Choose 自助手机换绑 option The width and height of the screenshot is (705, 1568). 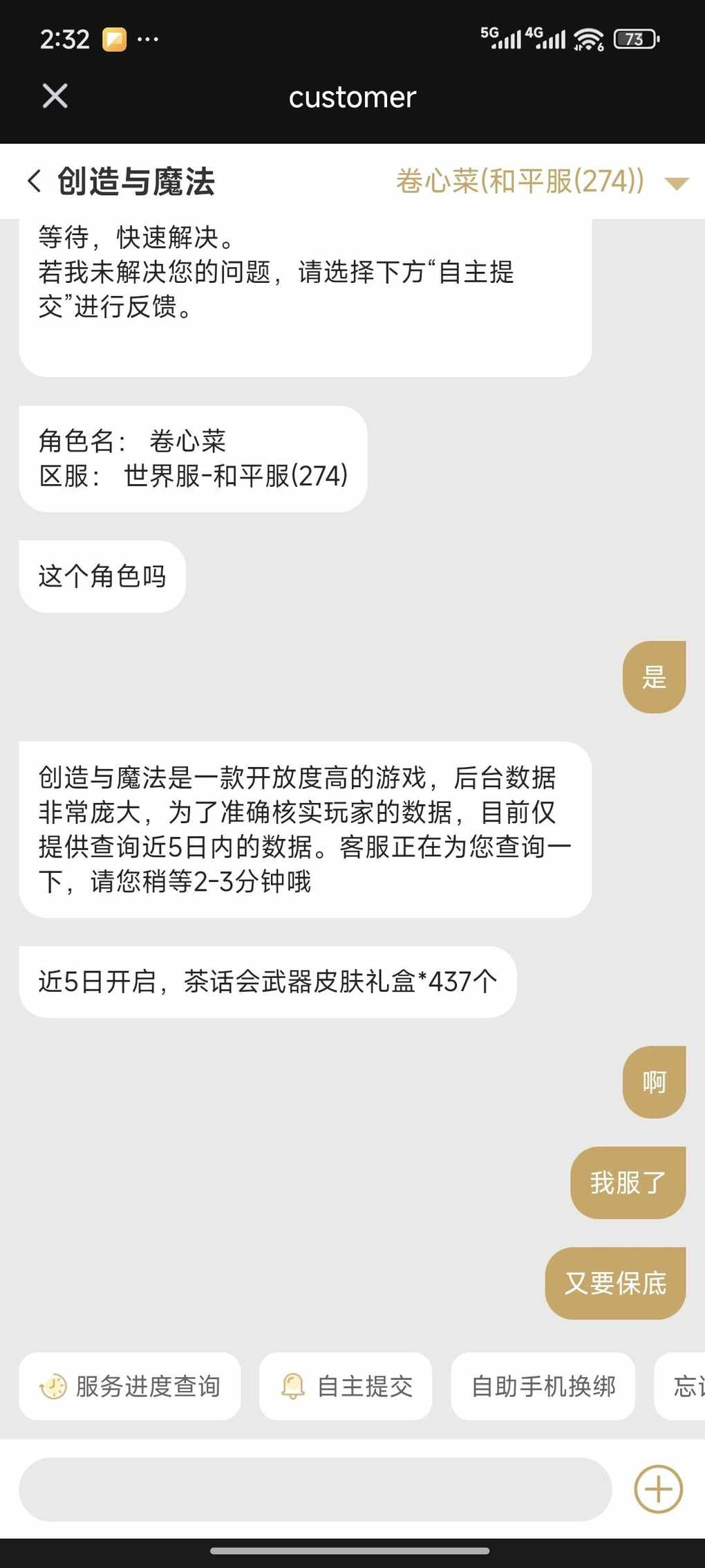543,1386
